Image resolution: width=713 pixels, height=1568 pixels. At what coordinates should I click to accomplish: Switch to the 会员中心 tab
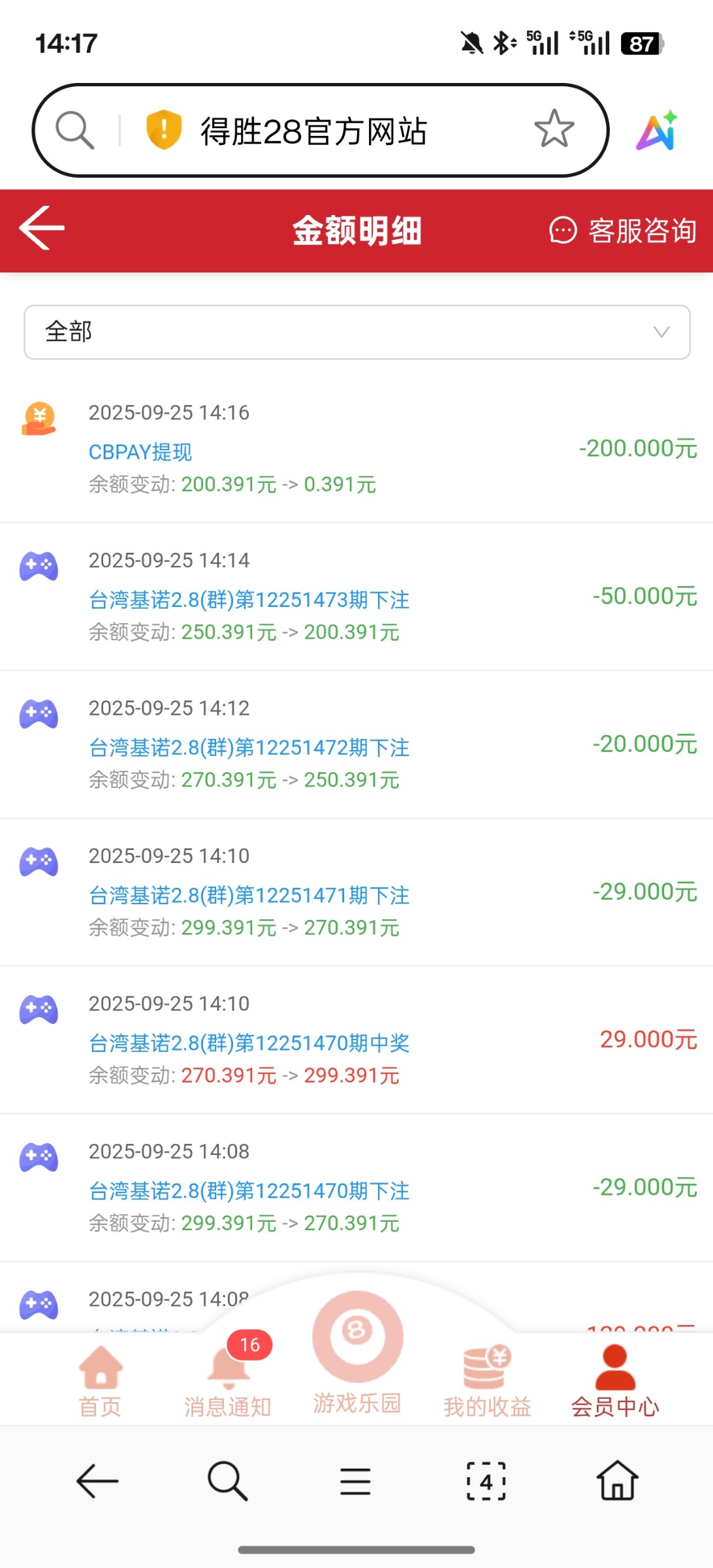click(615, 1381)
